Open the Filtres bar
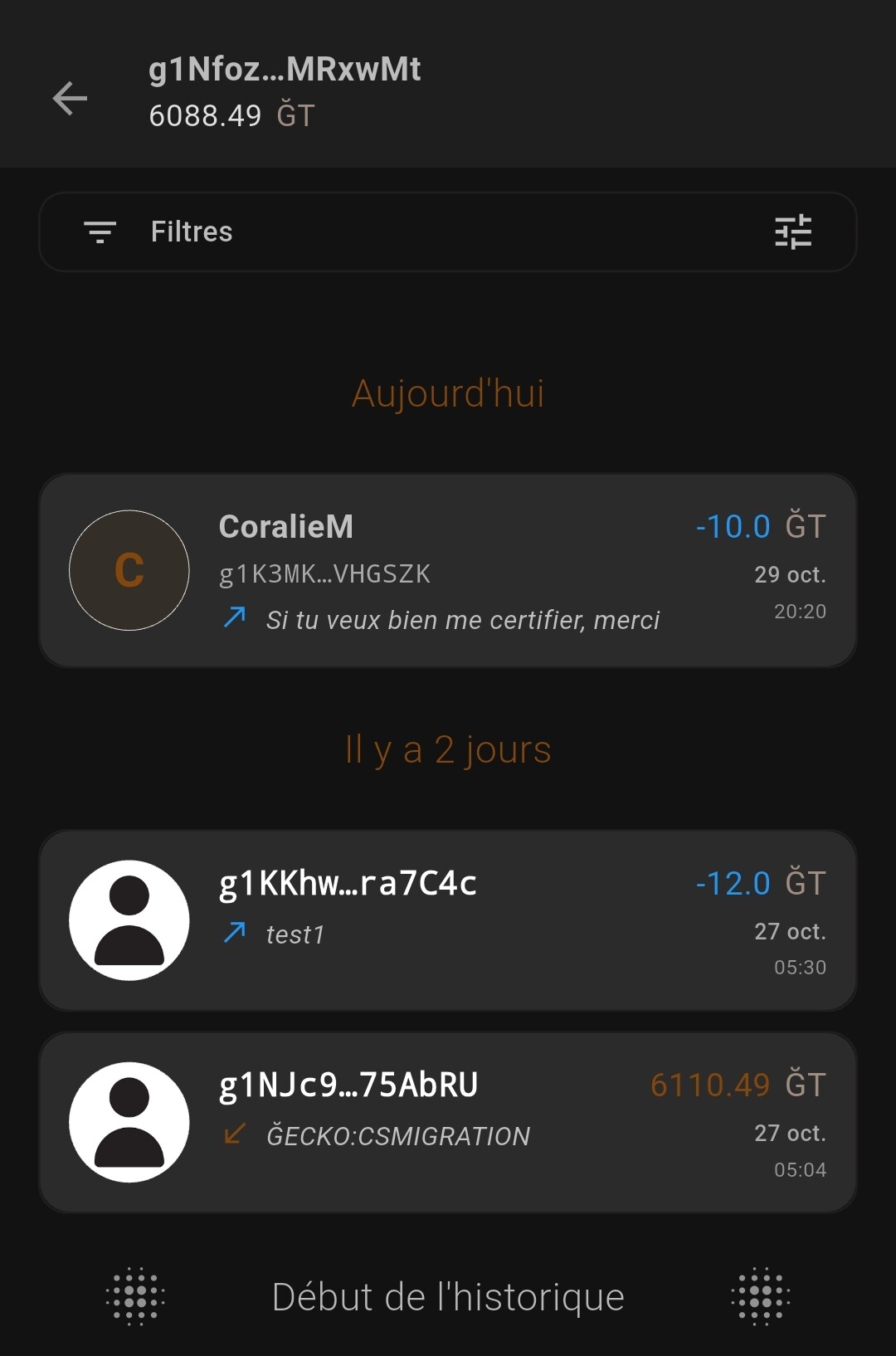Image resolution: width=896 pixels, height=1356 pixels. [447, 232]
